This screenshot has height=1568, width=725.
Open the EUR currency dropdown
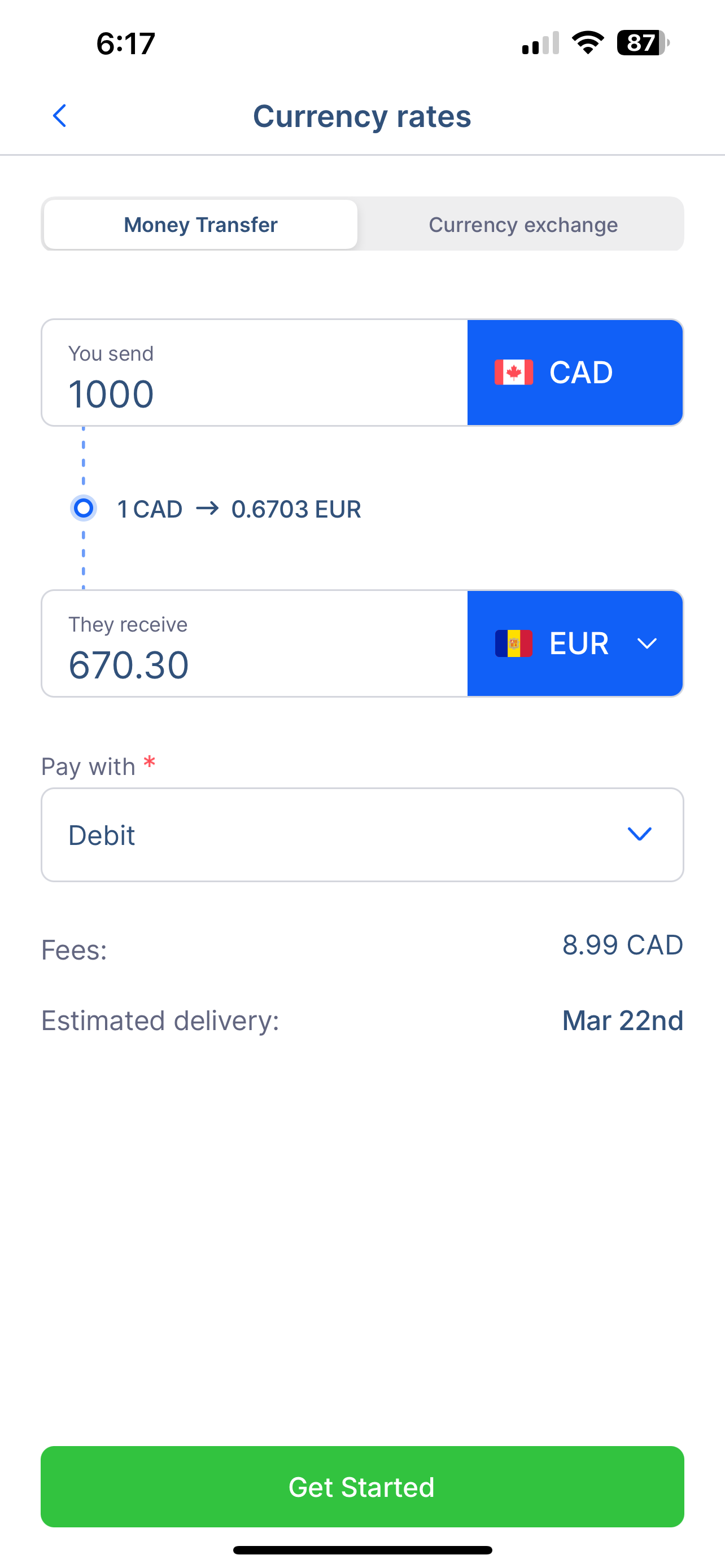coord(575,643)
